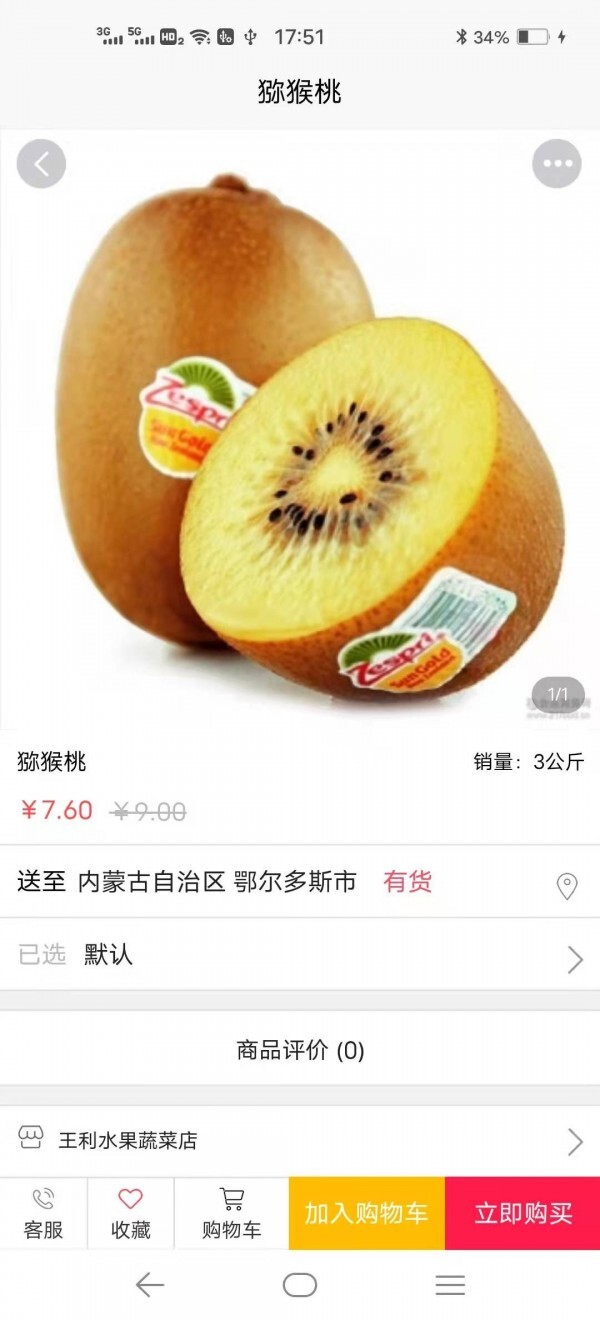Open the system recent apps menu
The height and width of the screenshot is (1320, 600).
pos(450,1285)
